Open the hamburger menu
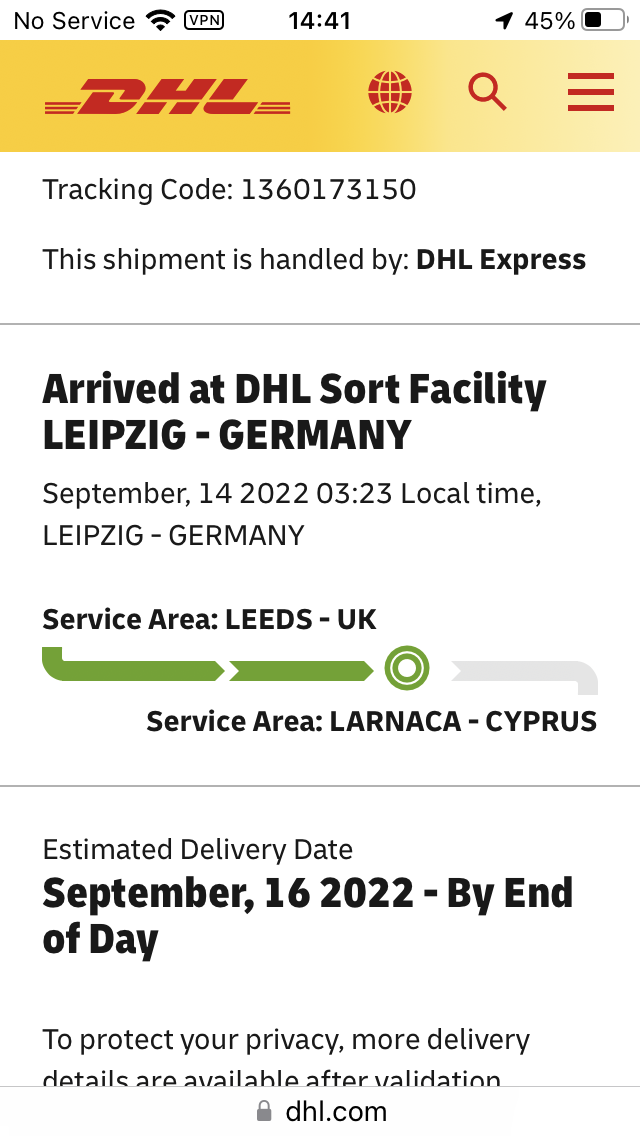The width and height of the screenshot is (640, 1136). pos(591,92)
